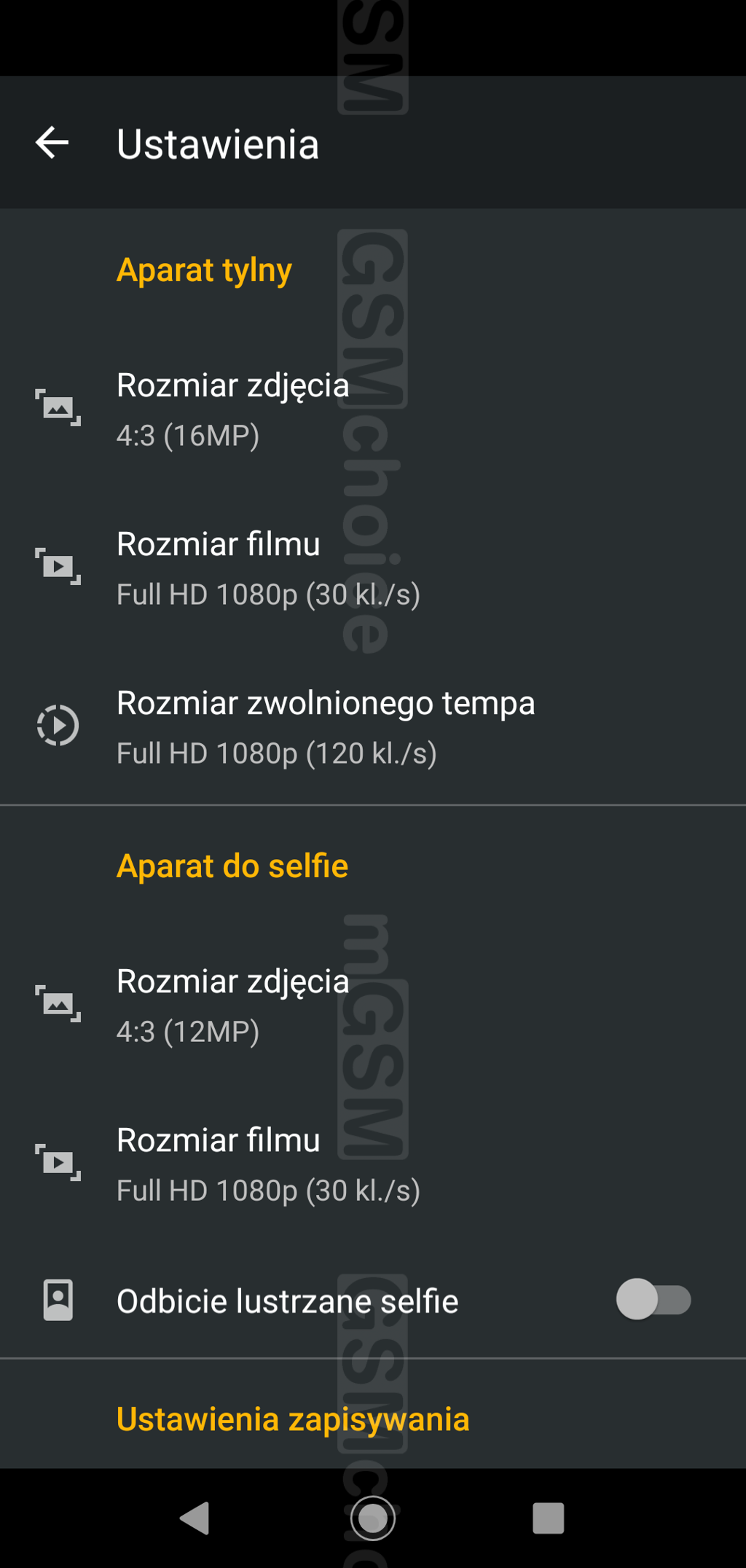Open recent apps from navigation bar

pyautogui.click(x=548, y=1518)
